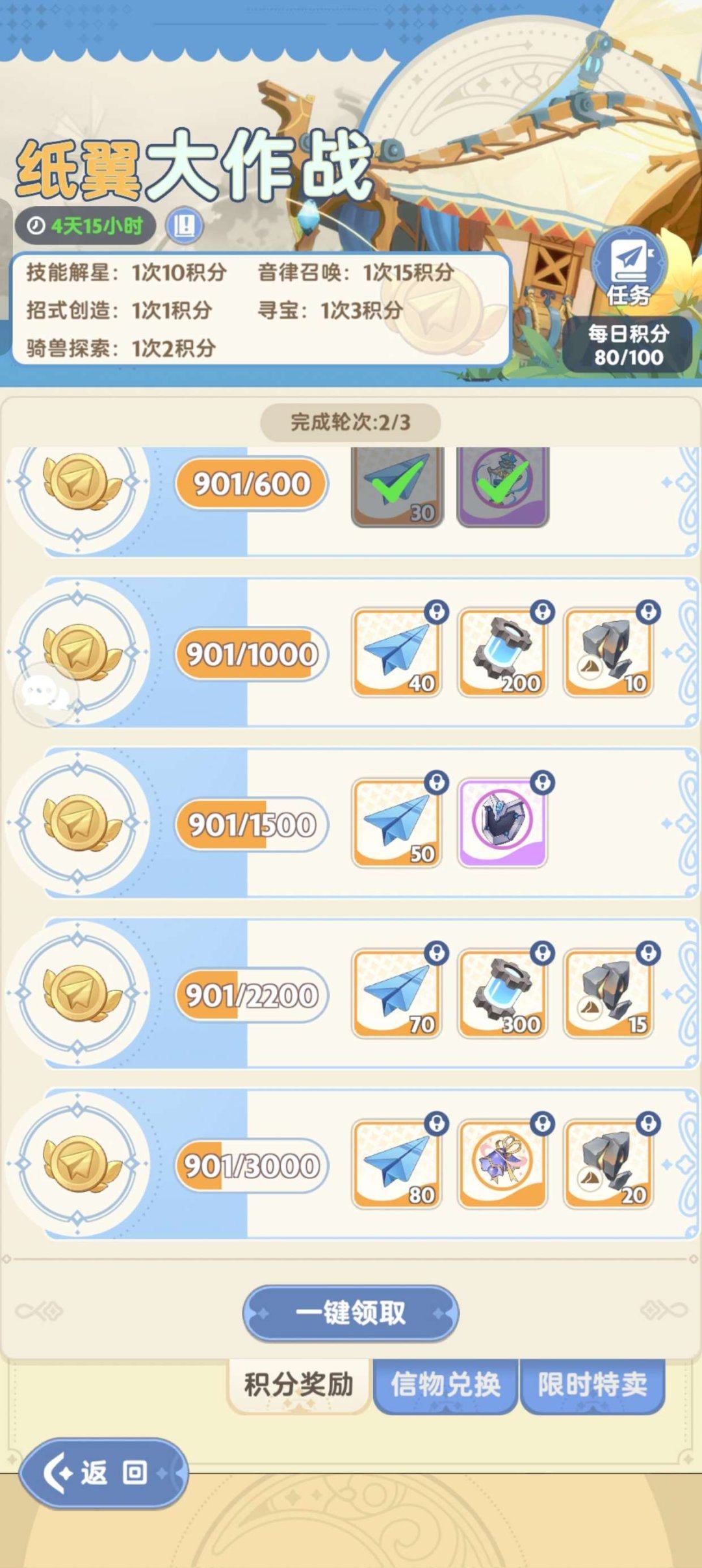The image size is (702, 1568).
Task: Go back with the 返回 button
Action: (104, 1473)
